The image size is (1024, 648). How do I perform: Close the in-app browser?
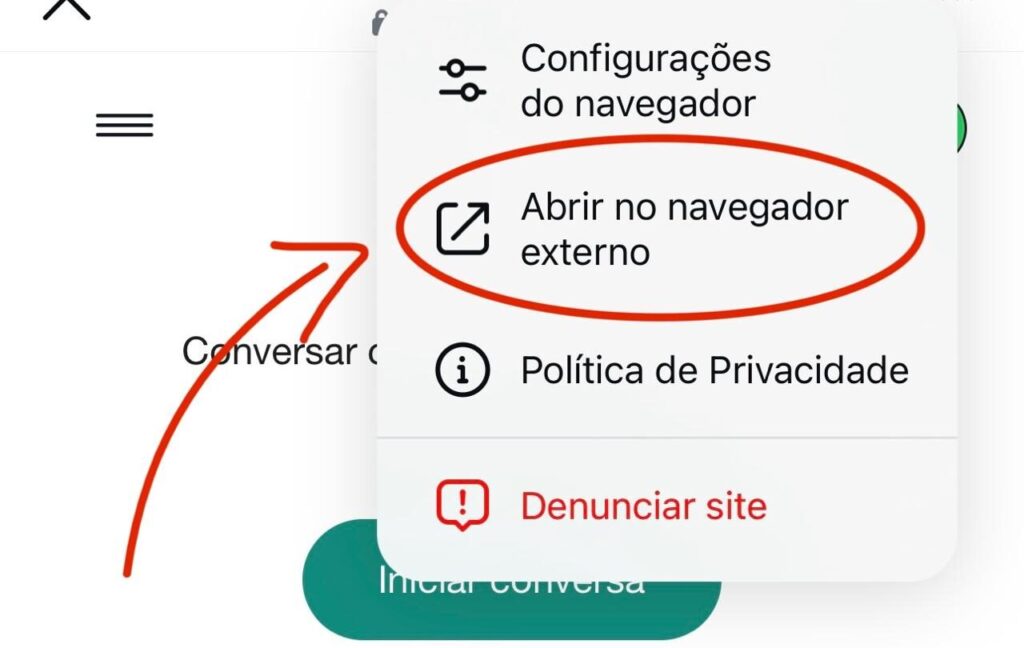tap(66, 8)
